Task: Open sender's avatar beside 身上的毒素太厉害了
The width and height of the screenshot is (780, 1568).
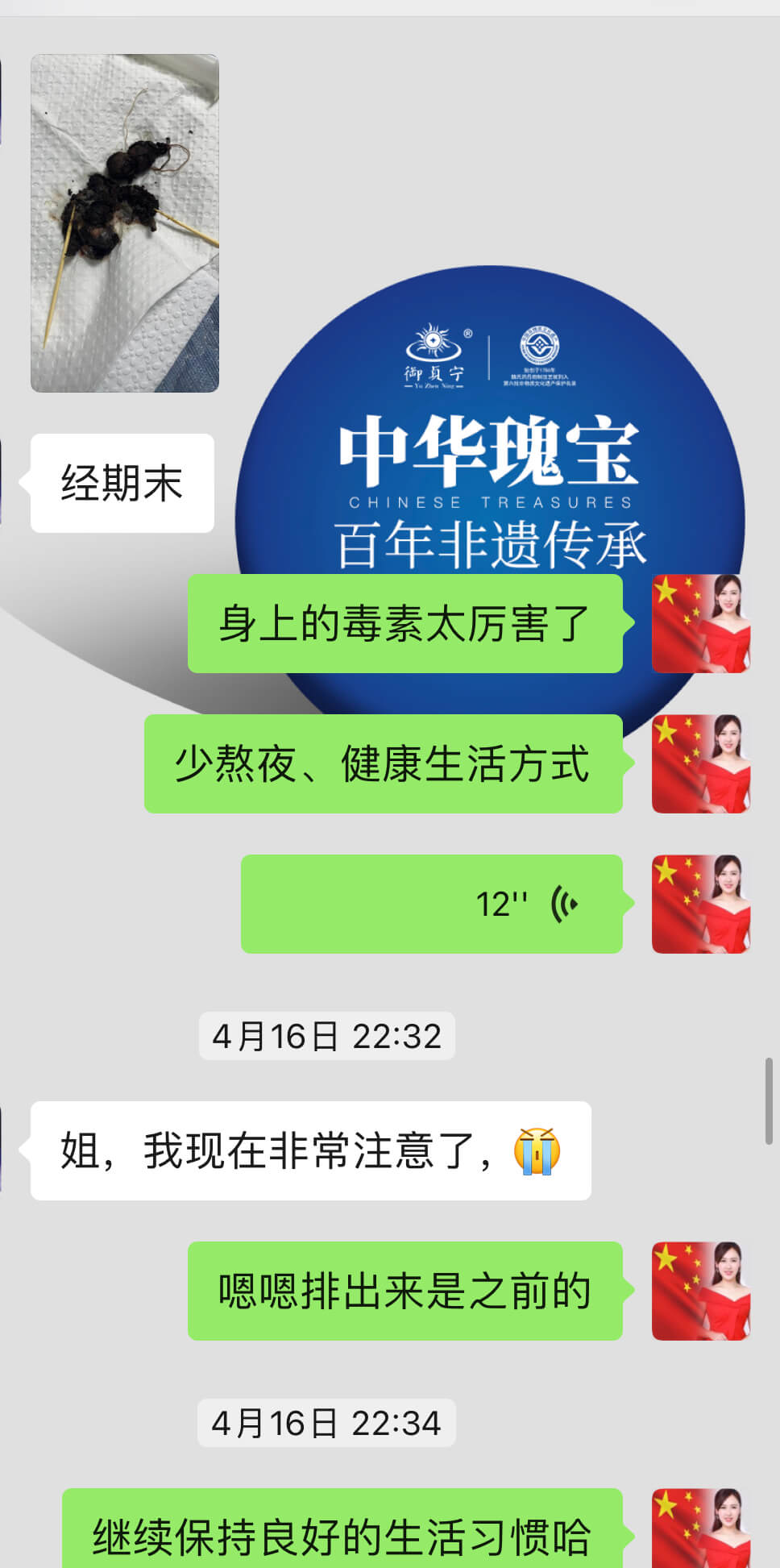Action: click(x=700, y=623)
